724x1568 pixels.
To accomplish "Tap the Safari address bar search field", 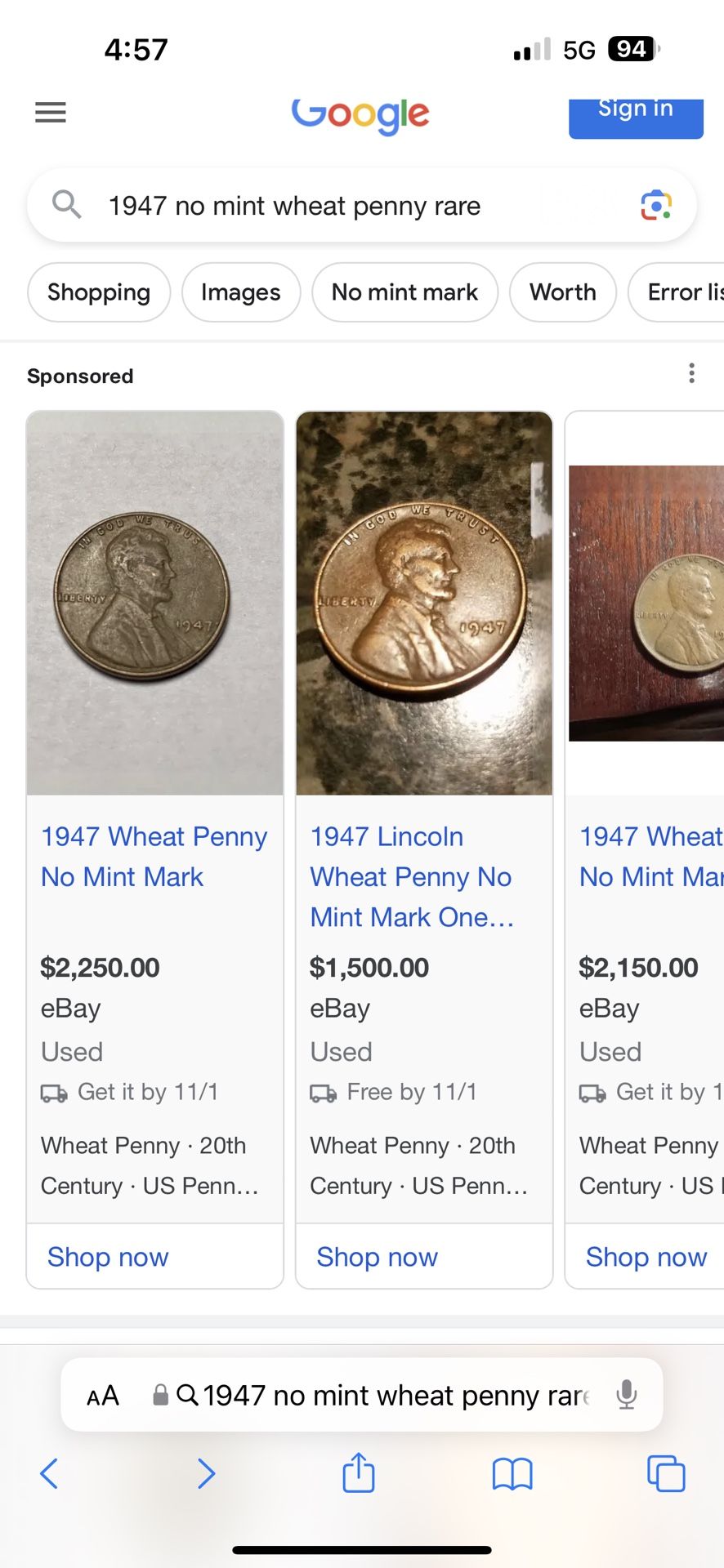I will (384, 1395).
